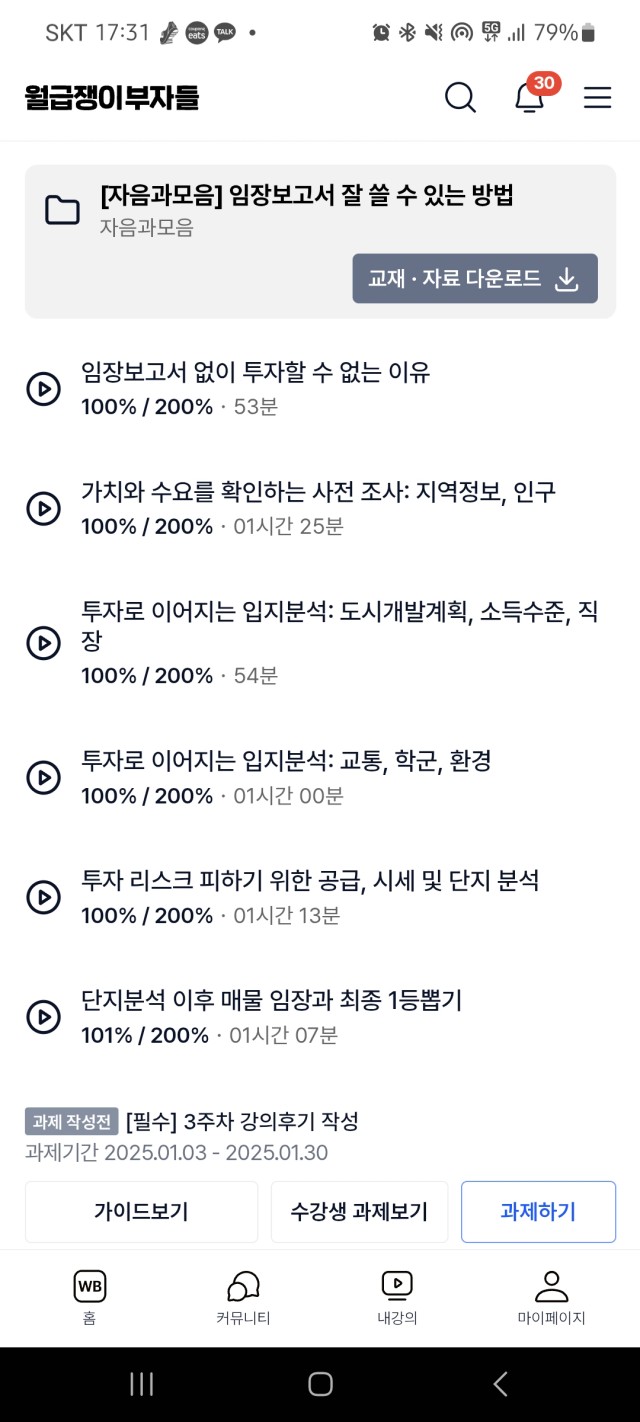Open the 교통, 학군, 환경 lecture
The height and width of the screenshot is (1422, 640).
tap(320, 777)
